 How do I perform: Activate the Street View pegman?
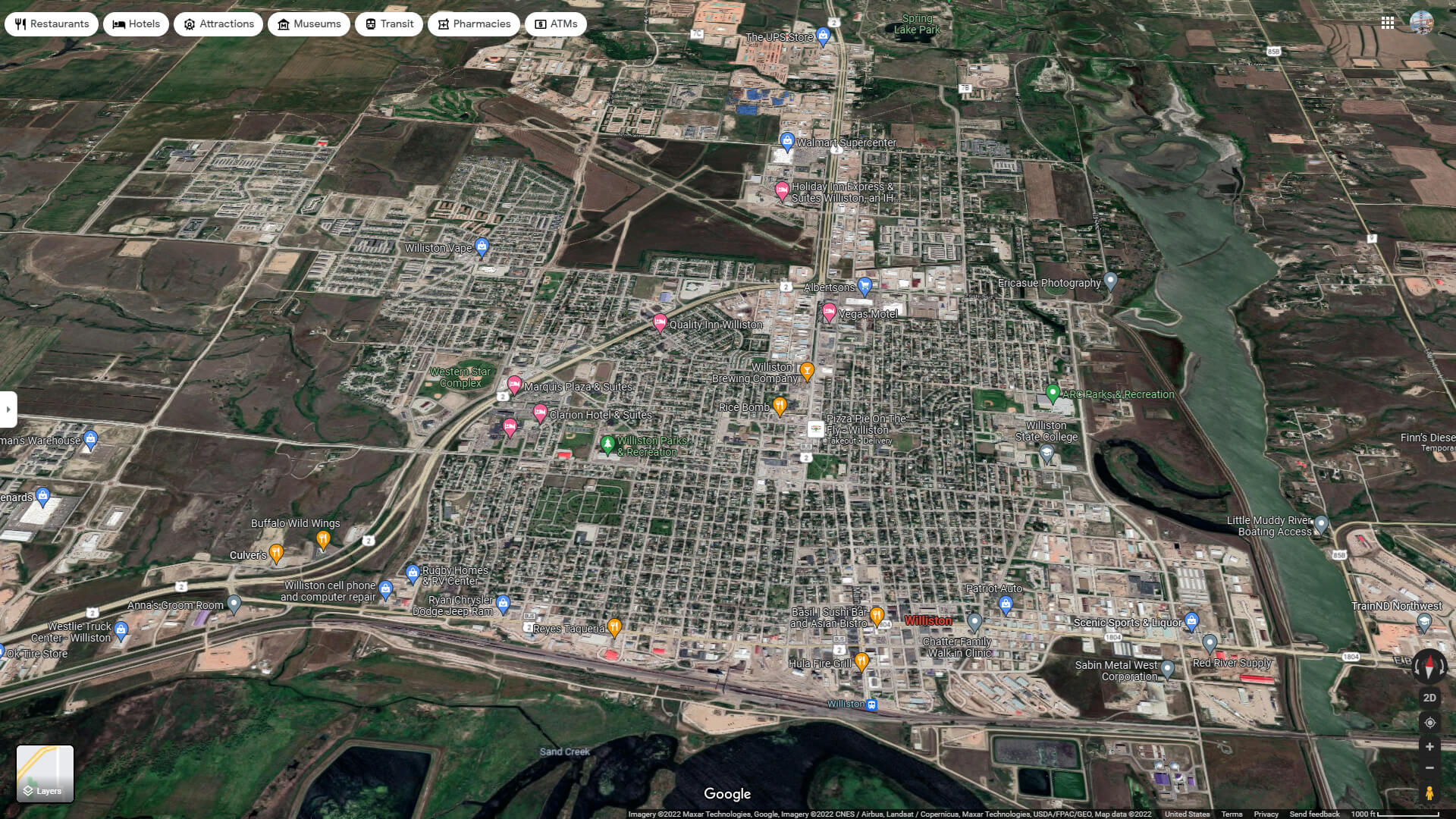[x=1429, y=793]
